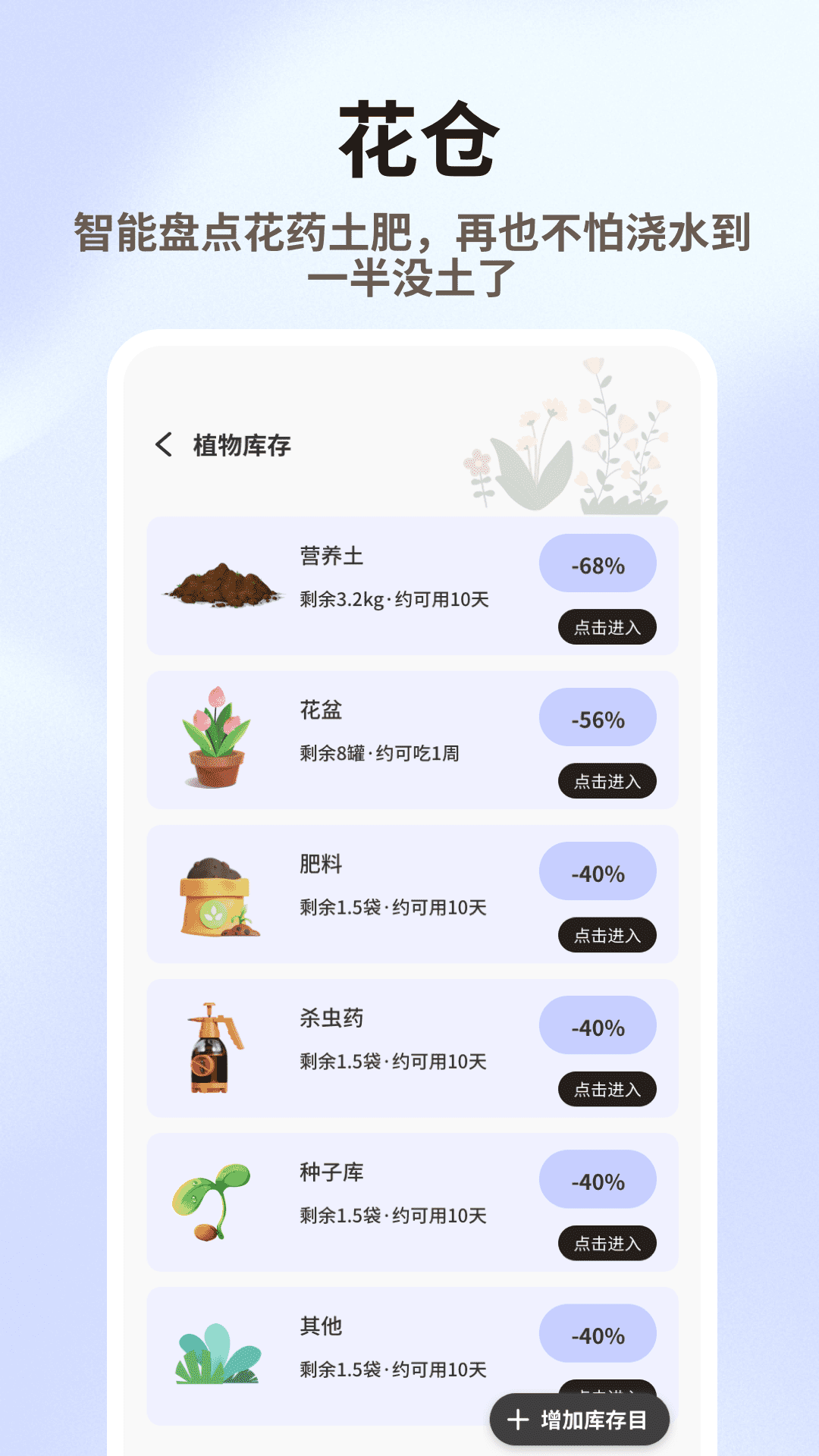
Task: Tap the -56% indicator for 花盆
Action: point(597,717)
